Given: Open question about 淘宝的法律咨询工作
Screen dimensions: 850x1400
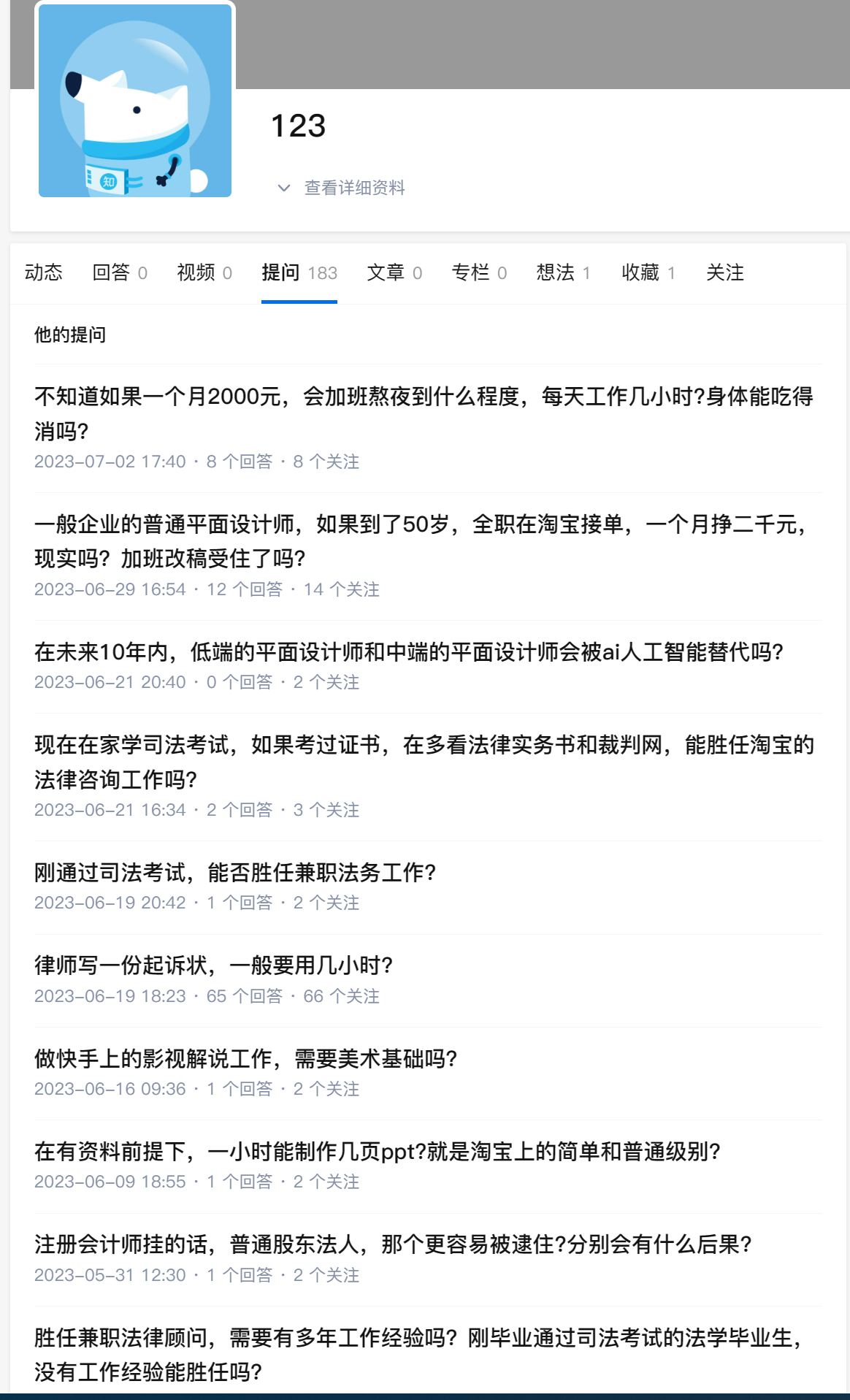Looking at the screenshot, I should pyautogui.click(x=424, y=762).
